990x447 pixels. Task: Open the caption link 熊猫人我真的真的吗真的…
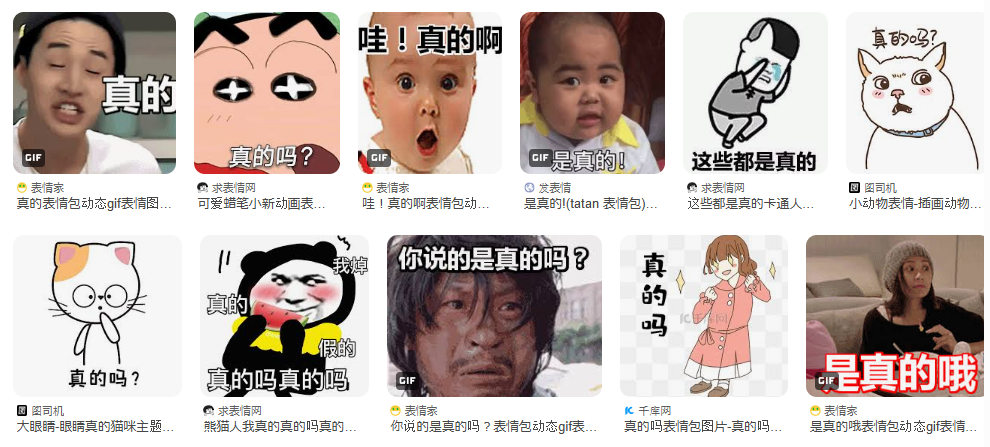tap(281, 426)
